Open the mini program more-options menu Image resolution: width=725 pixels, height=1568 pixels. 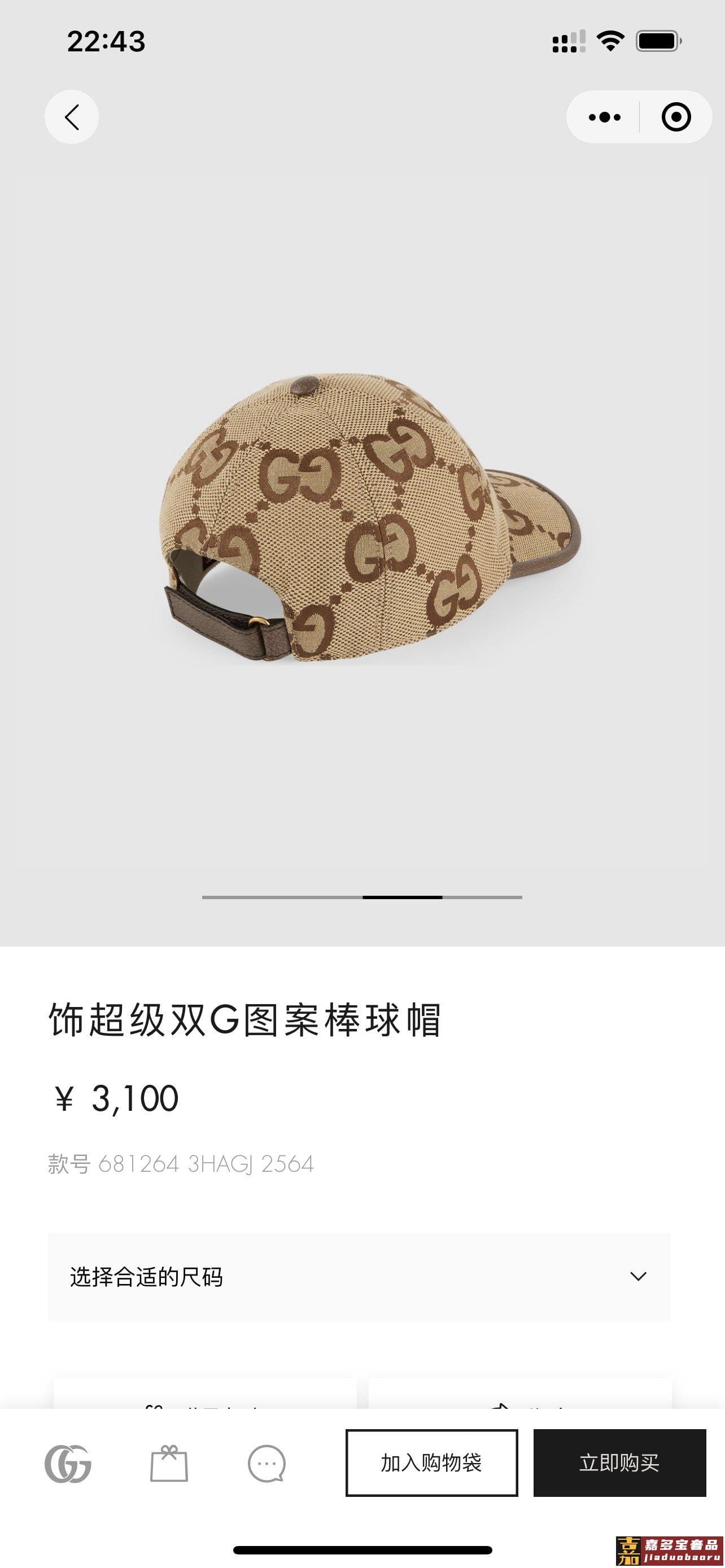(605, 117)
